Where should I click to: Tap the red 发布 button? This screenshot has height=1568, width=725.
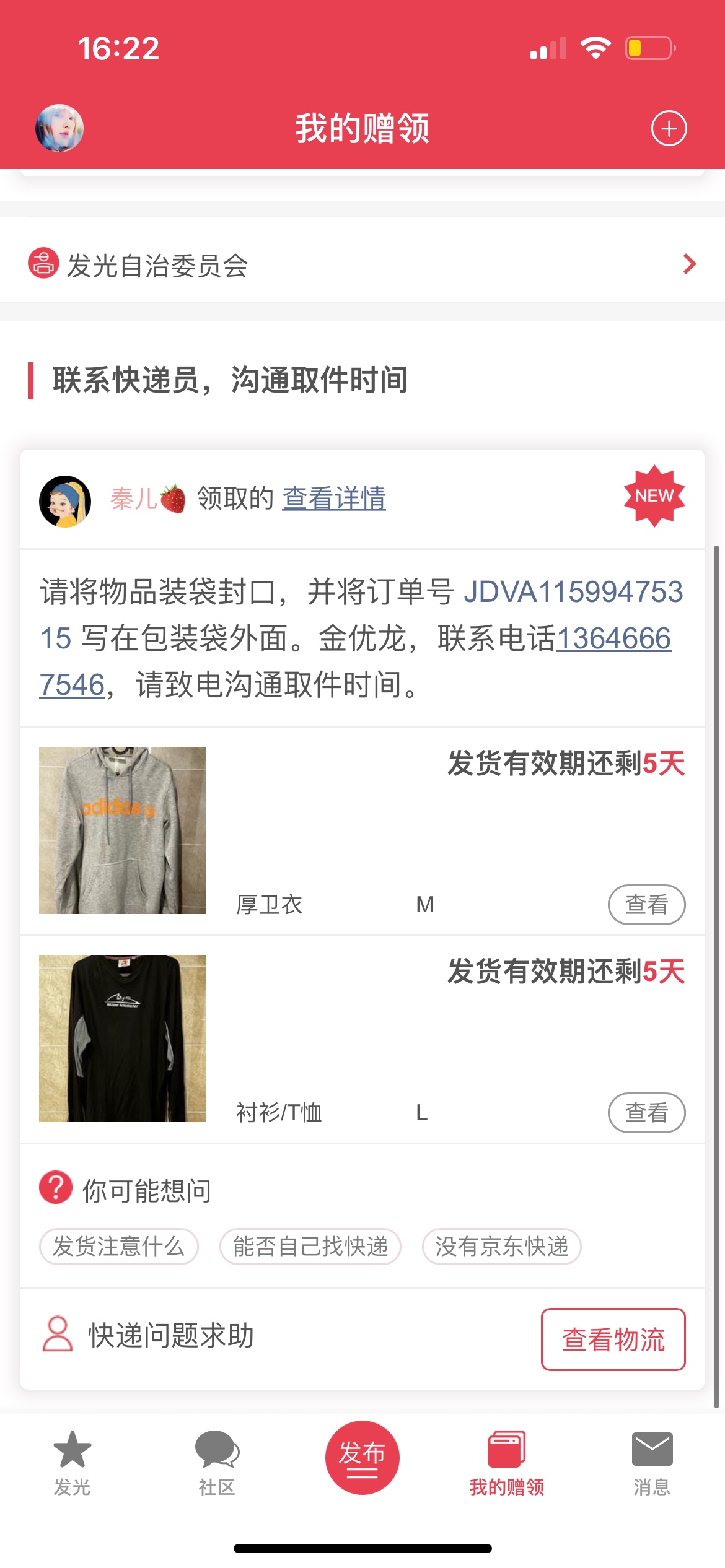click(x=362, y=1457)
